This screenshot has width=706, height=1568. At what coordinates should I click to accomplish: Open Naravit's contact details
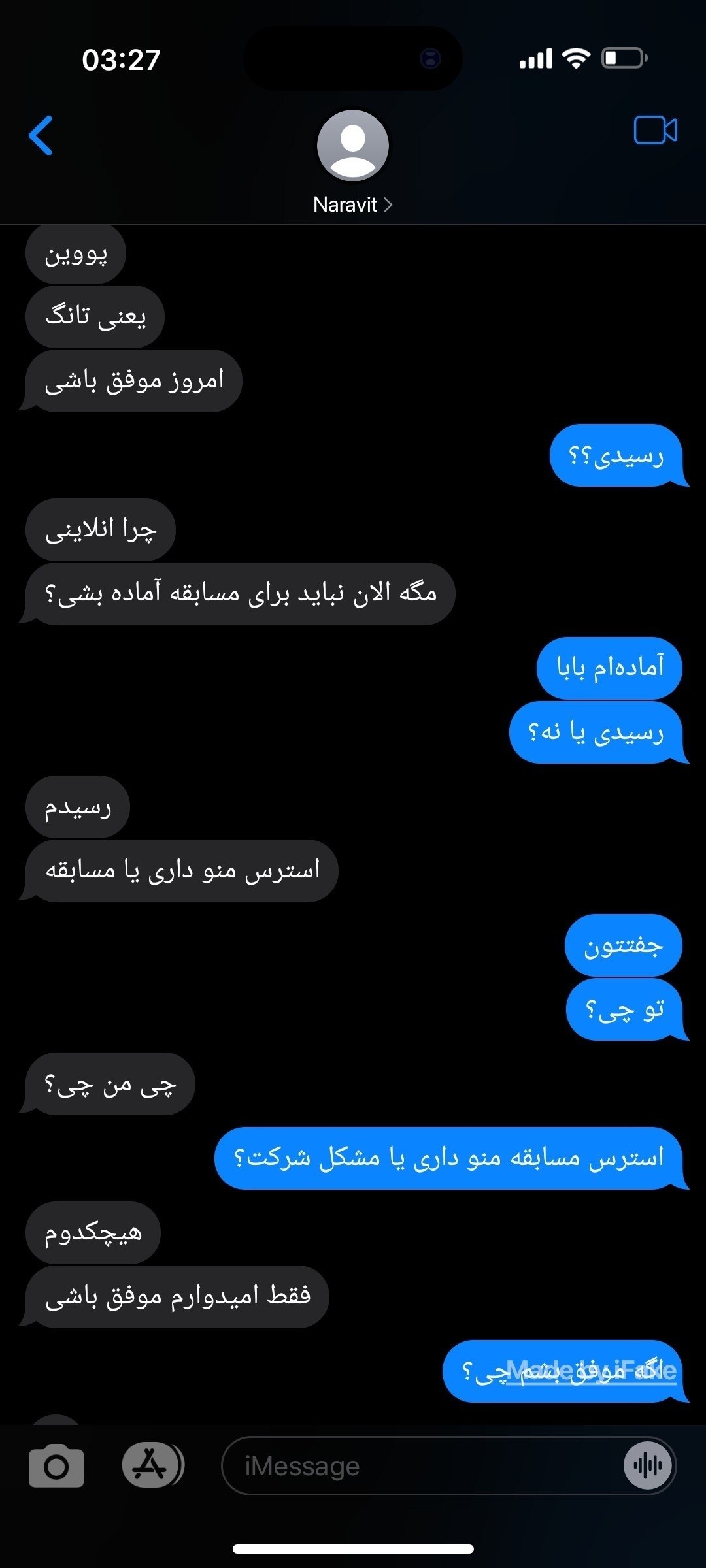352,162
